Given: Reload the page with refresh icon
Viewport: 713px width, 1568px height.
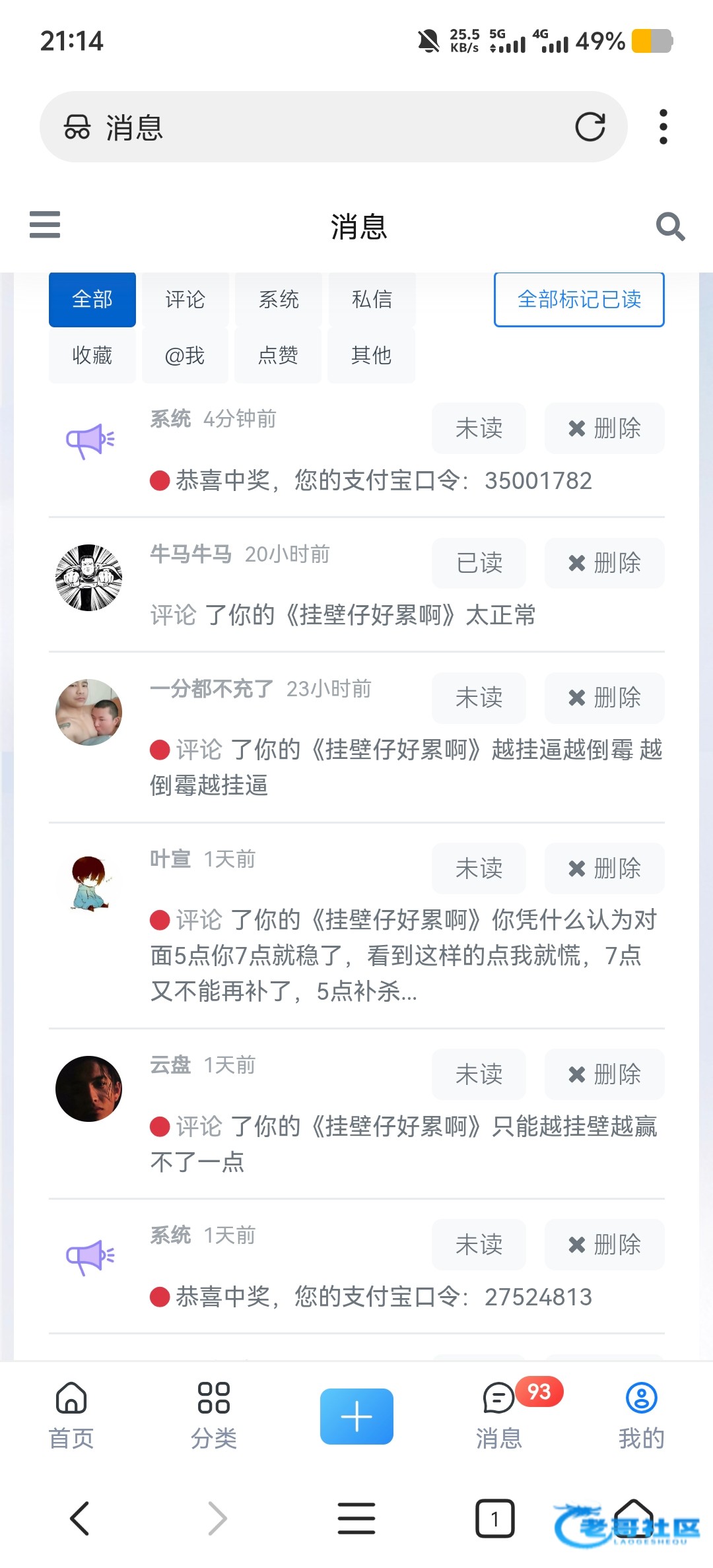Looking at the screenshot, I should [590, 127].
